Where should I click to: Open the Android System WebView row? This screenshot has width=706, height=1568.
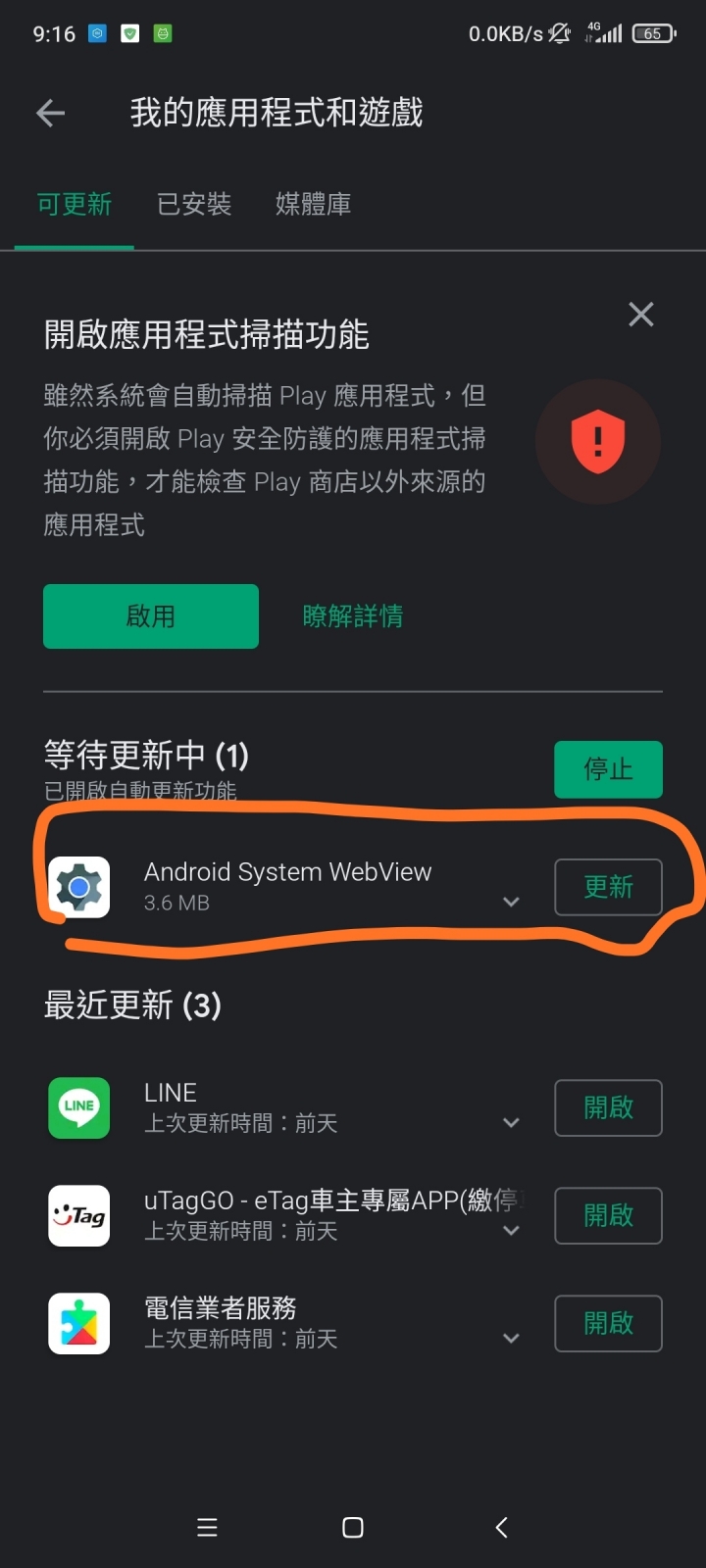coord(287,885)
